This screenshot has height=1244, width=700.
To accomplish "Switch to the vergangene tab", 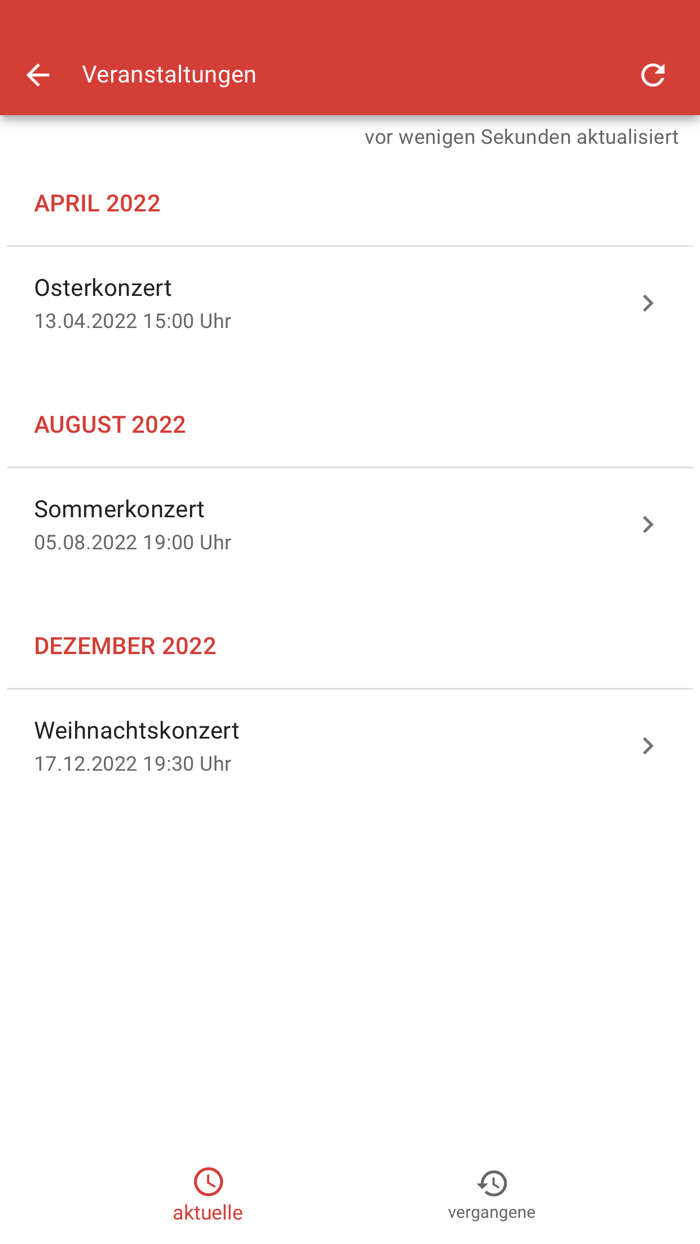I will (x=491, y=1194).
